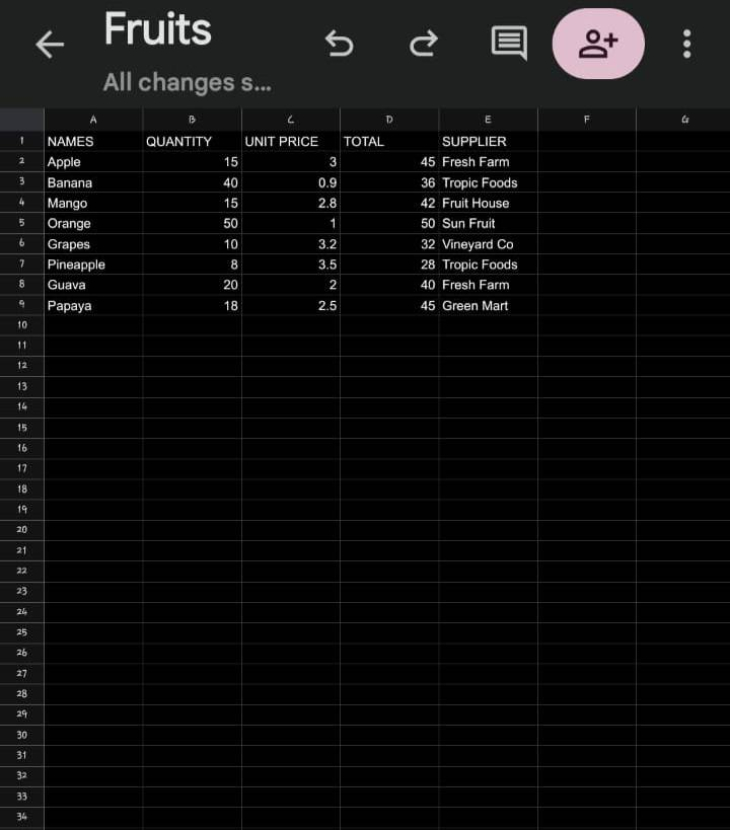Viewport: 730px width, 830px height.
Task: Rename the Fruits document title
Action: tap(158, 30)
